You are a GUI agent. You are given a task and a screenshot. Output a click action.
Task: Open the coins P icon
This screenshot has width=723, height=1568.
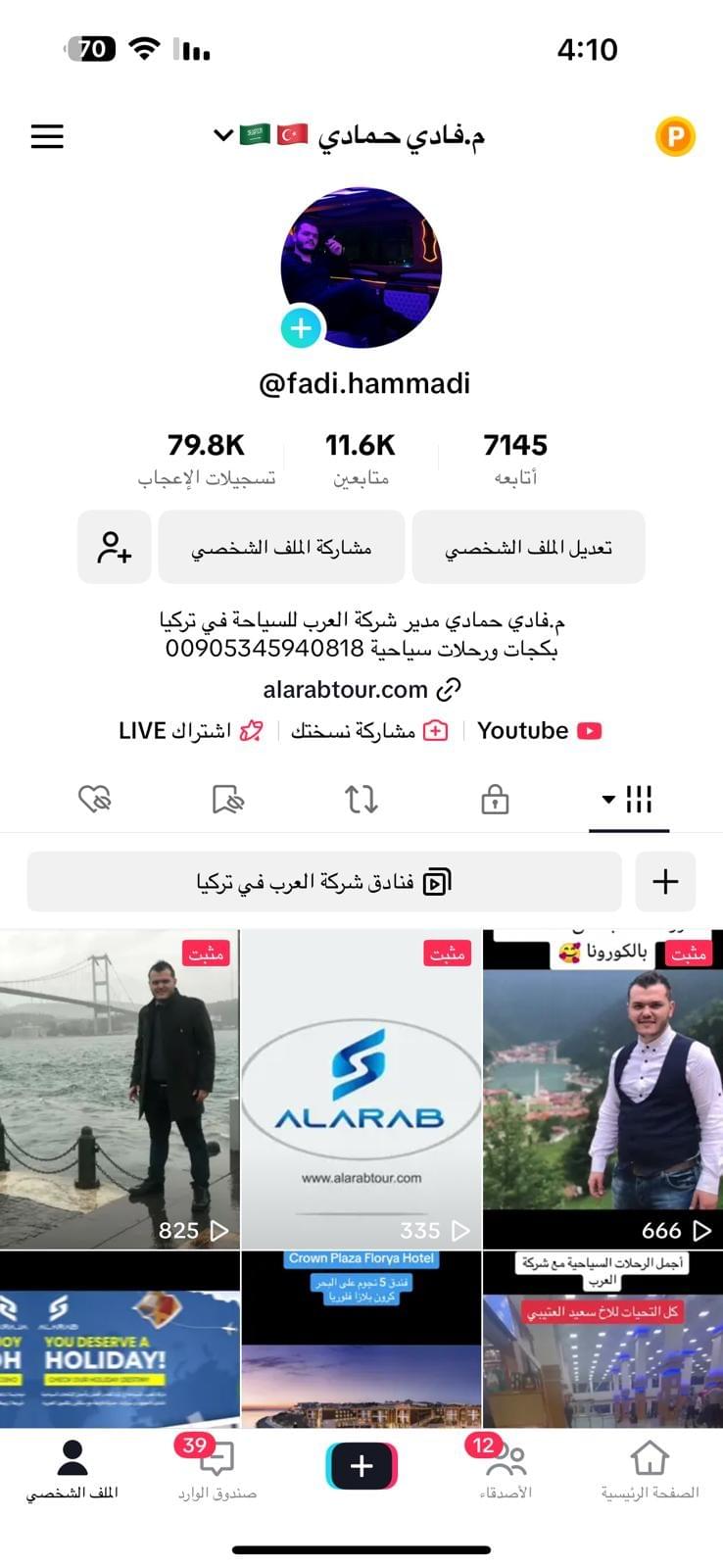click(674, 136)
